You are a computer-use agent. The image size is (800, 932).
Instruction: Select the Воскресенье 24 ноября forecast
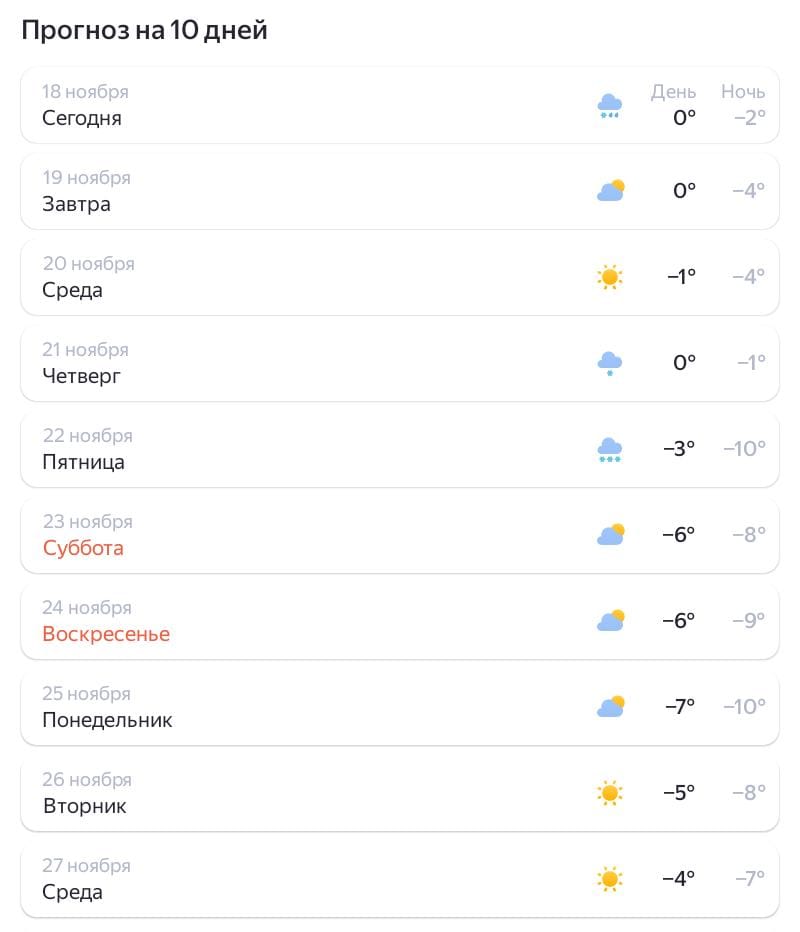pyautogui.click(x=400, y=621)
